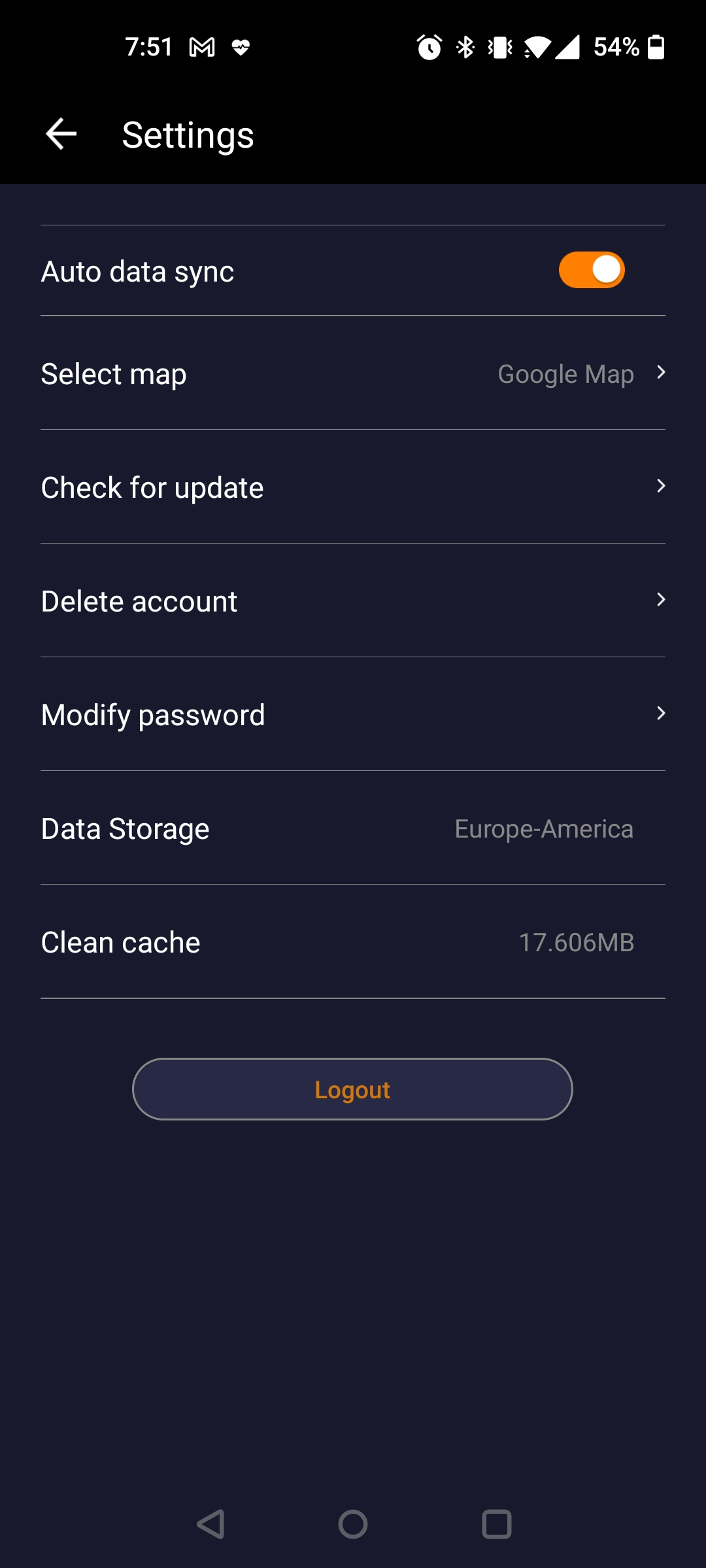The height and width of the screenshot is (1568, 706).
Task: Open recent apps overview
Action: tap(497, 1524)
